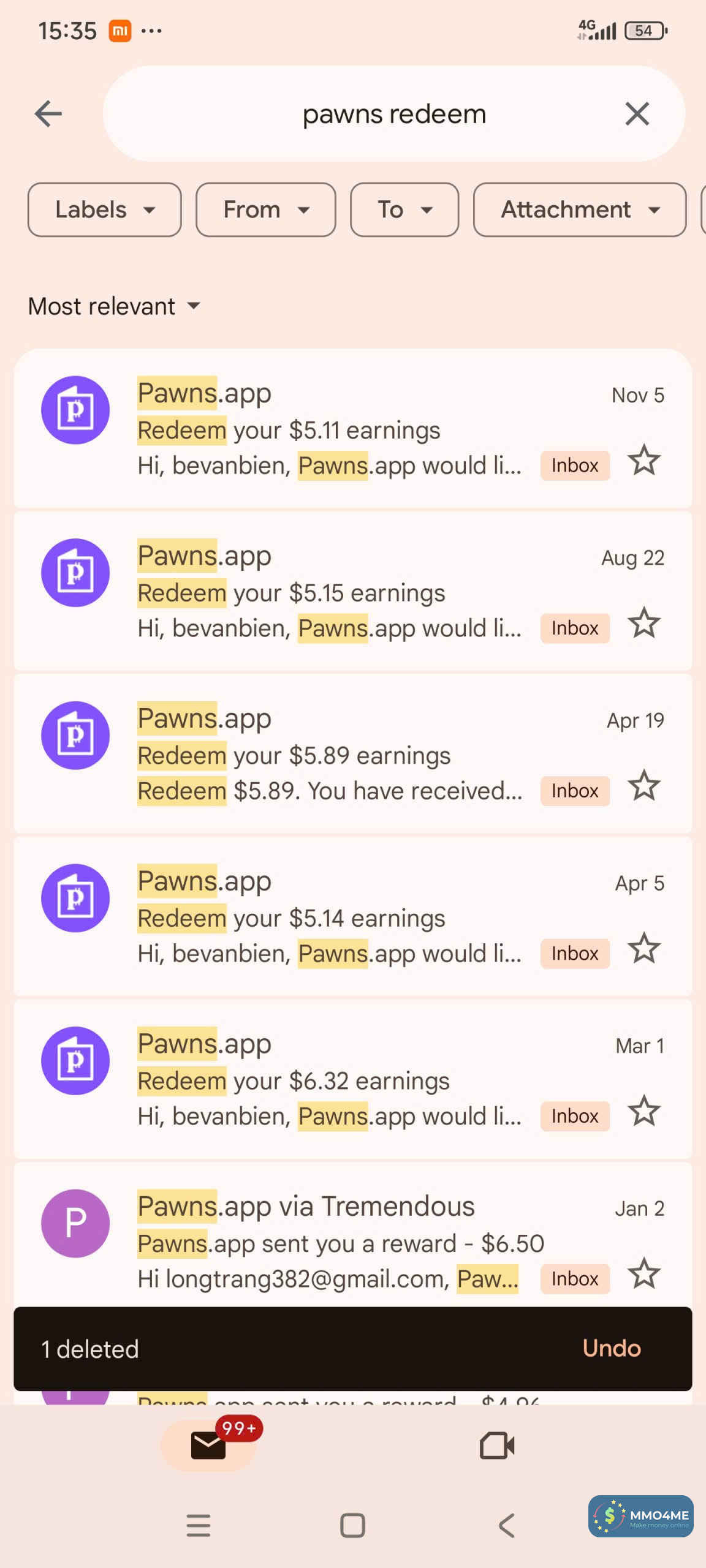The width and height of the screenshot is (706, 1568).
Task: Open the Labels filter dropdown
Action: pyautogui.click(x=105, y=209)
